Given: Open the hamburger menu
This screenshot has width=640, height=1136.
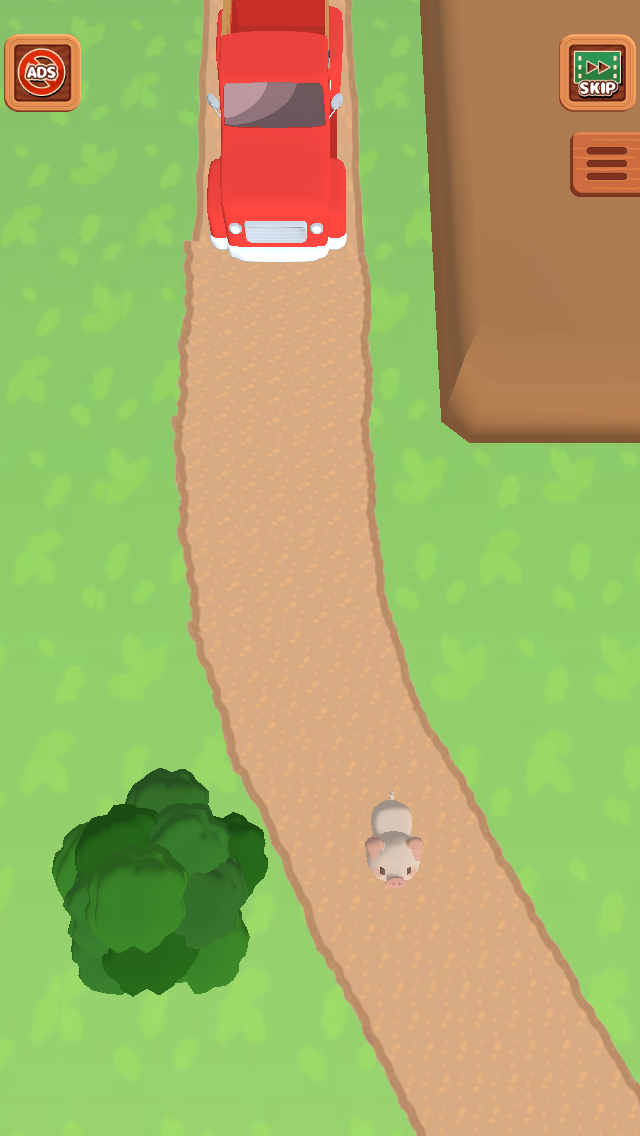Looking at the screenshot, I should pos(606,164).
